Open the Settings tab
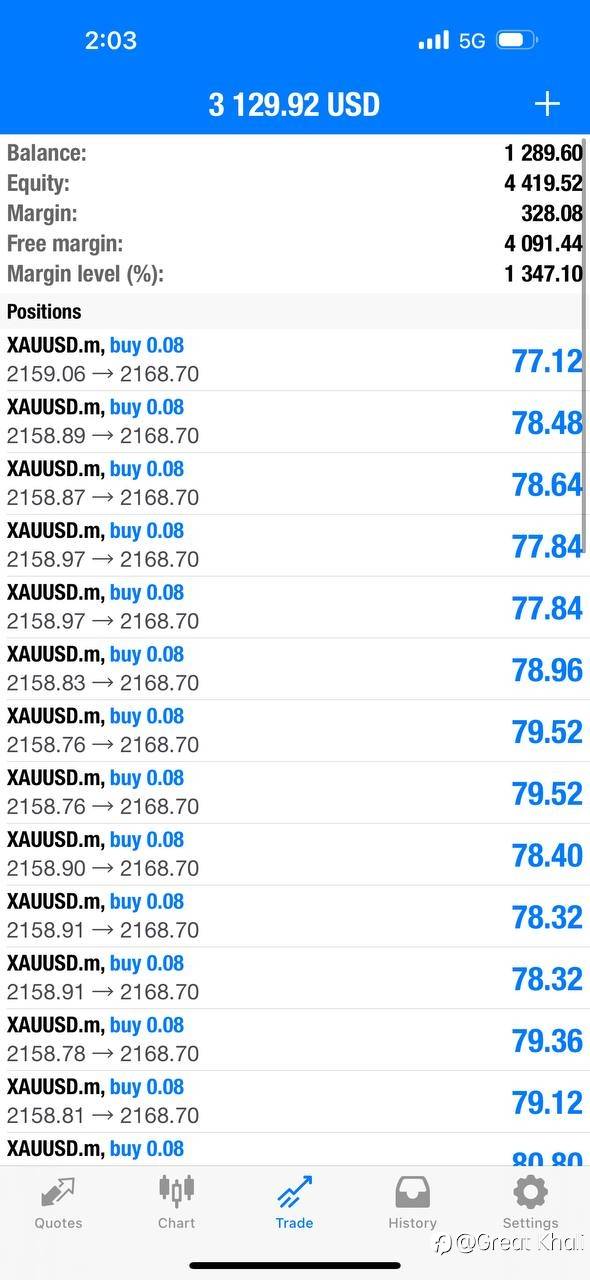 point(530,1203)
